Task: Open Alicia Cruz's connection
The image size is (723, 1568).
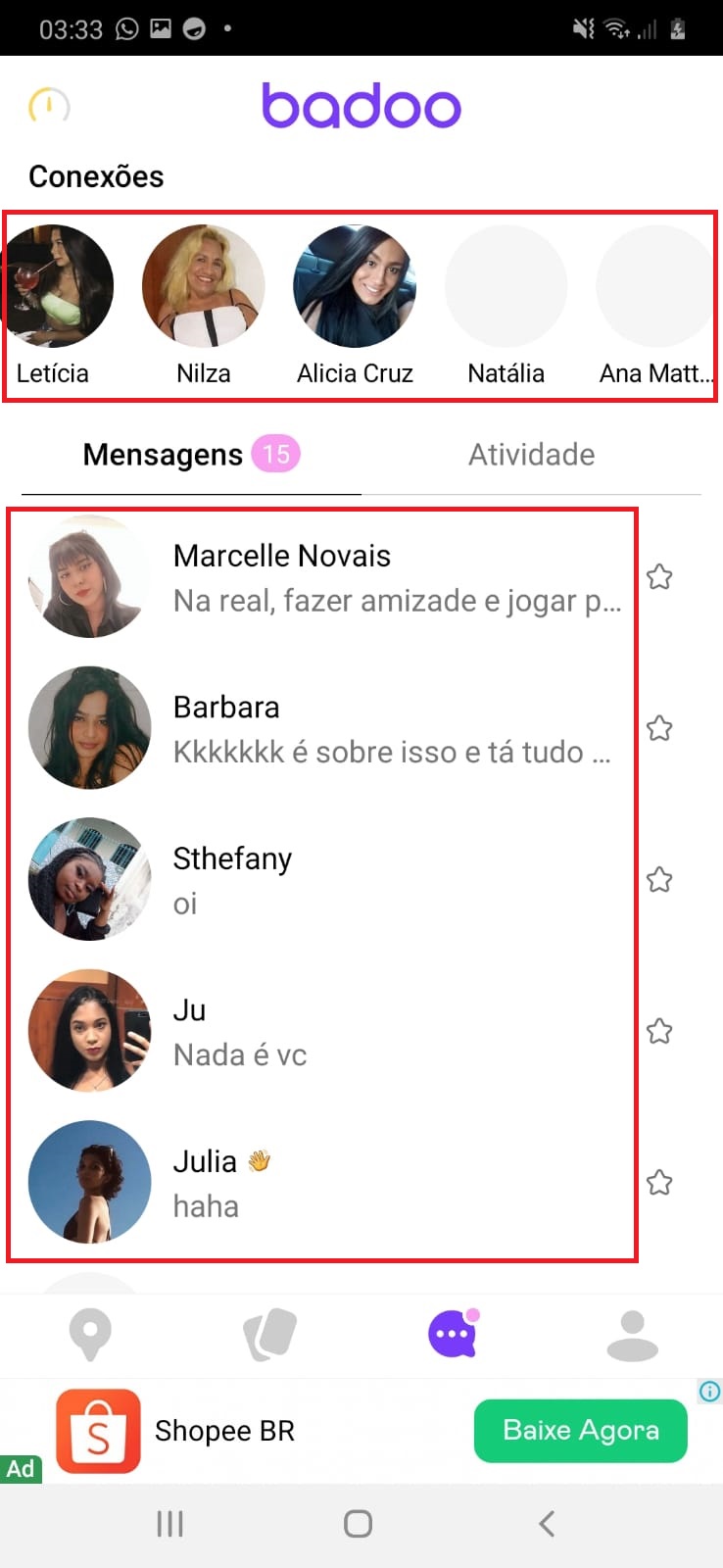Action: click(355, 286)
